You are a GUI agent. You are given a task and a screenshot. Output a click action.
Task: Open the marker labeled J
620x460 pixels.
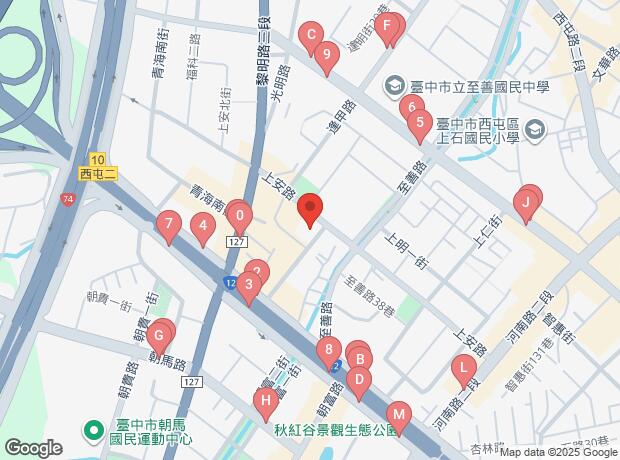tap(524, 204)
